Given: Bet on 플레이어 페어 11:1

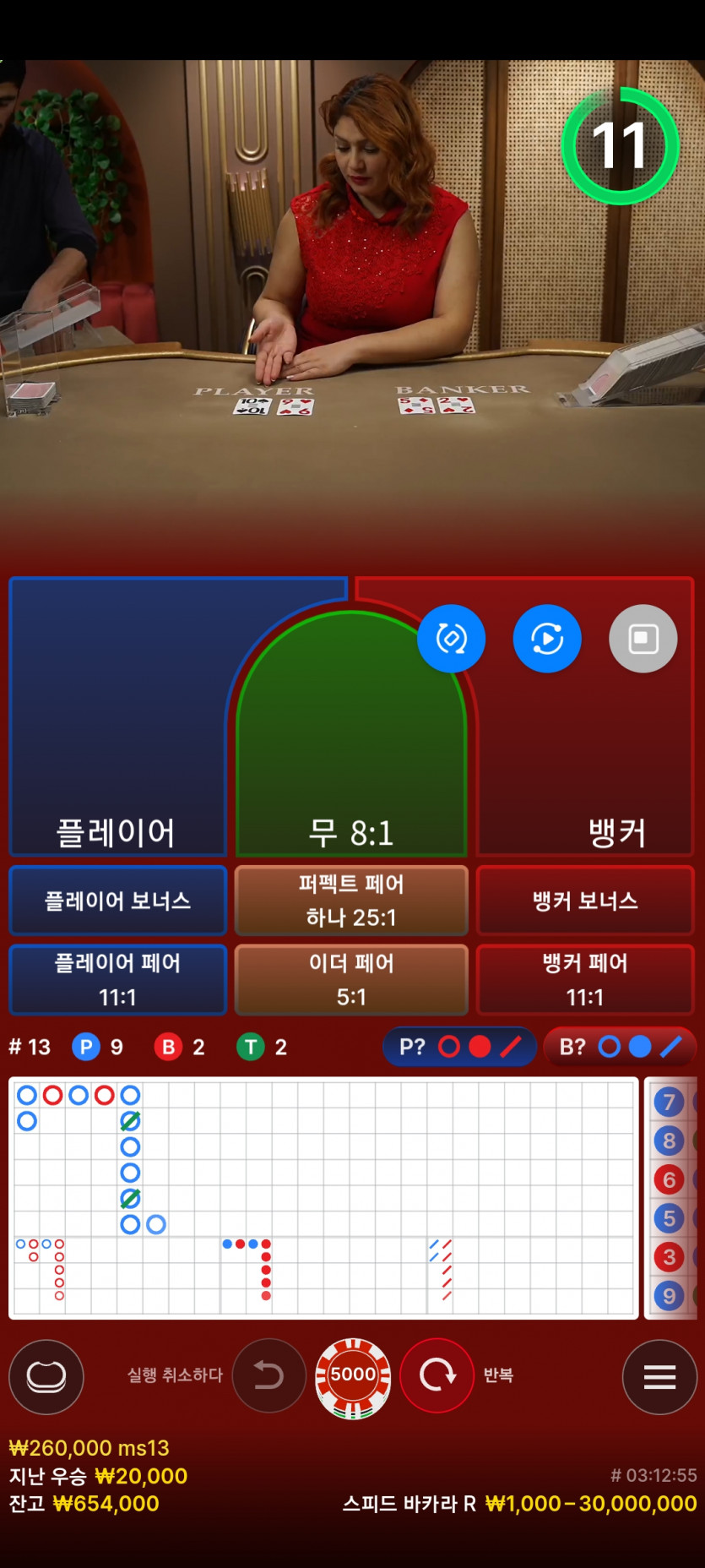Looking at the screenshot, I should [117, 980].
